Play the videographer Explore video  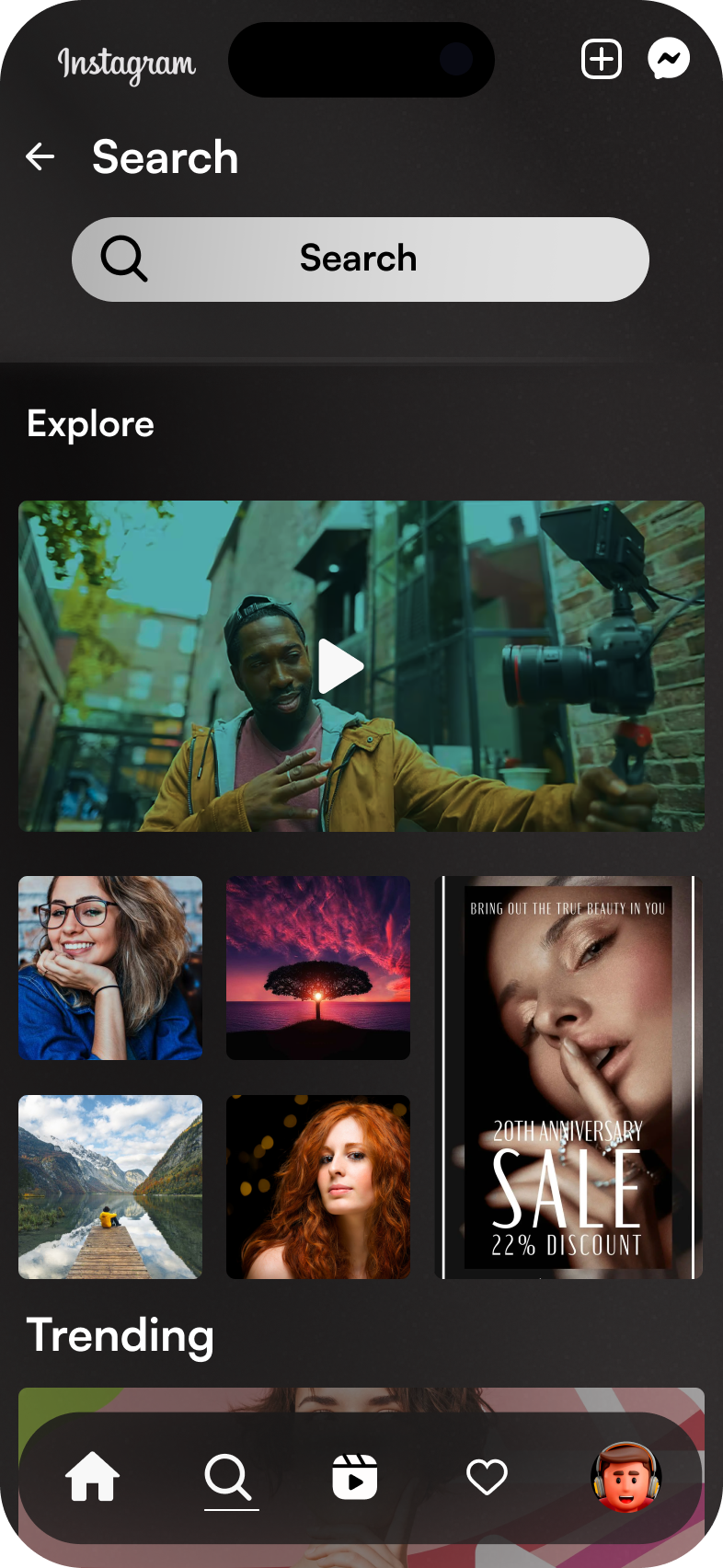coord(341,666)
